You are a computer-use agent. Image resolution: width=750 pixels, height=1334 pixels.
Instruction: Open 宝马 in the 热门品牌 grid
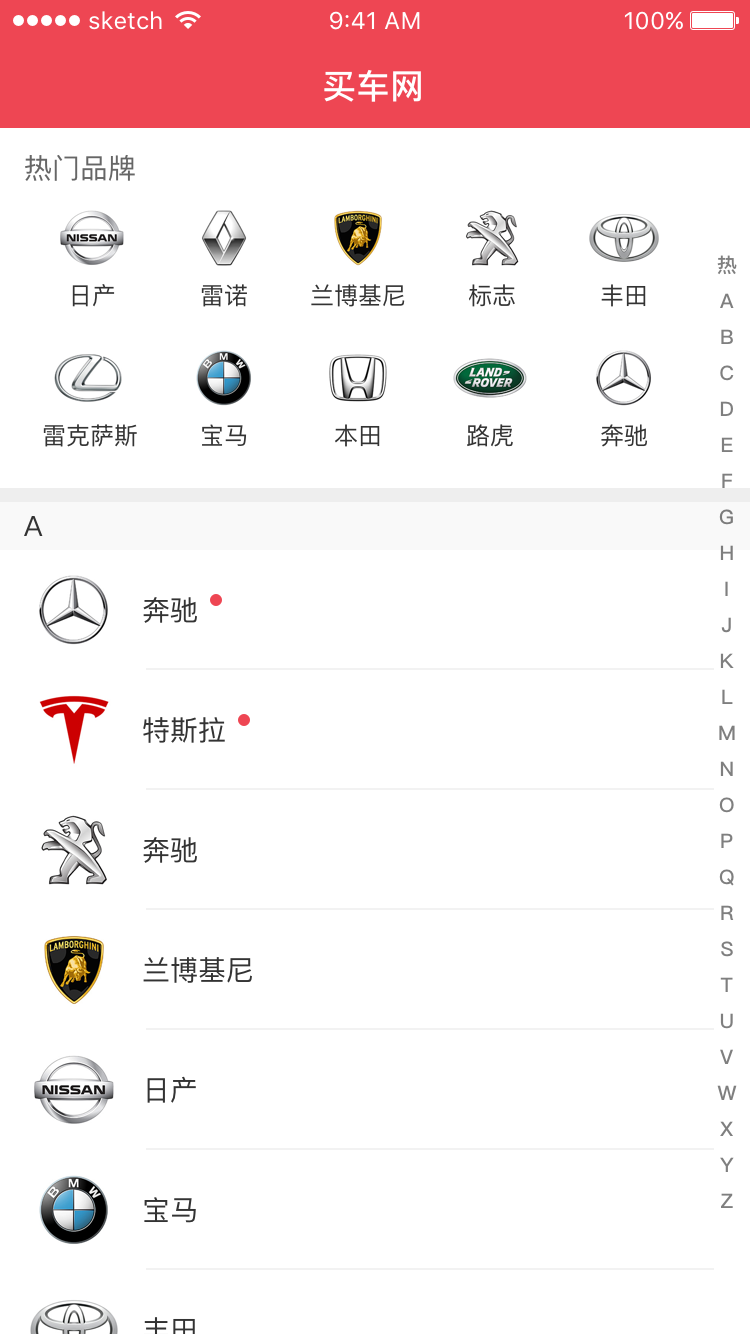[x=224, y=398]
